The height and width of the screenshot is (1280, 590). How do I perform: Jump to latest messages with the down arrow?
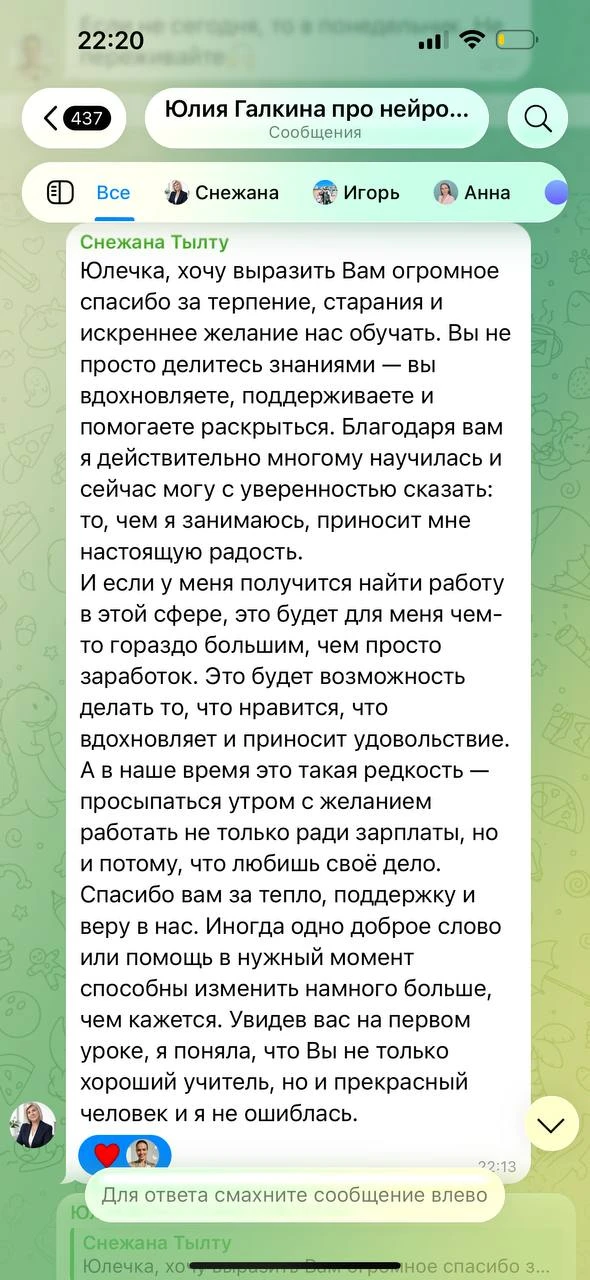pyautogui.click(x=550, y=1124)
